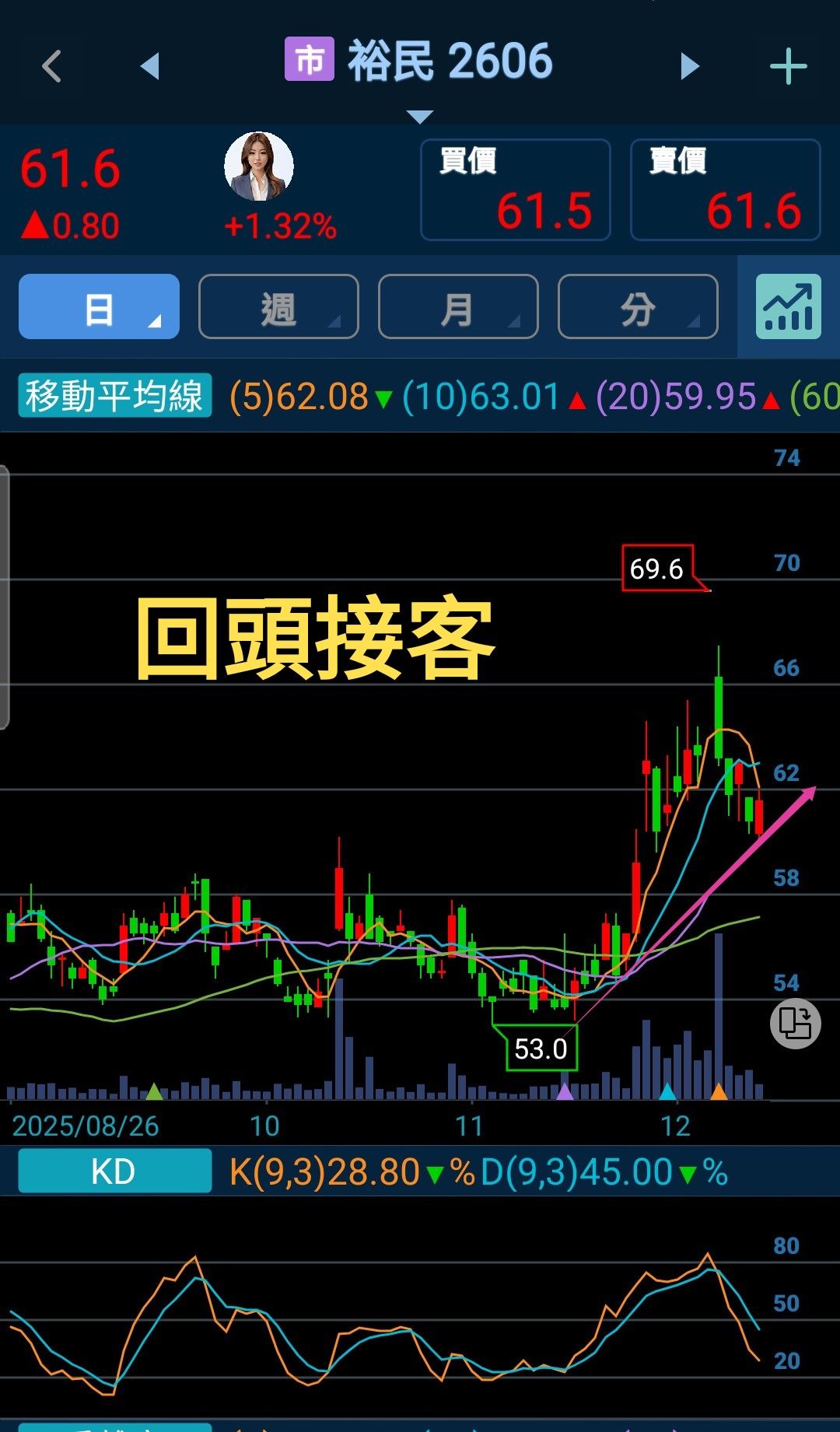Switch to the 週 weekly chart
The width and height of the screenshot is (840, 1432).
[278, 306]
